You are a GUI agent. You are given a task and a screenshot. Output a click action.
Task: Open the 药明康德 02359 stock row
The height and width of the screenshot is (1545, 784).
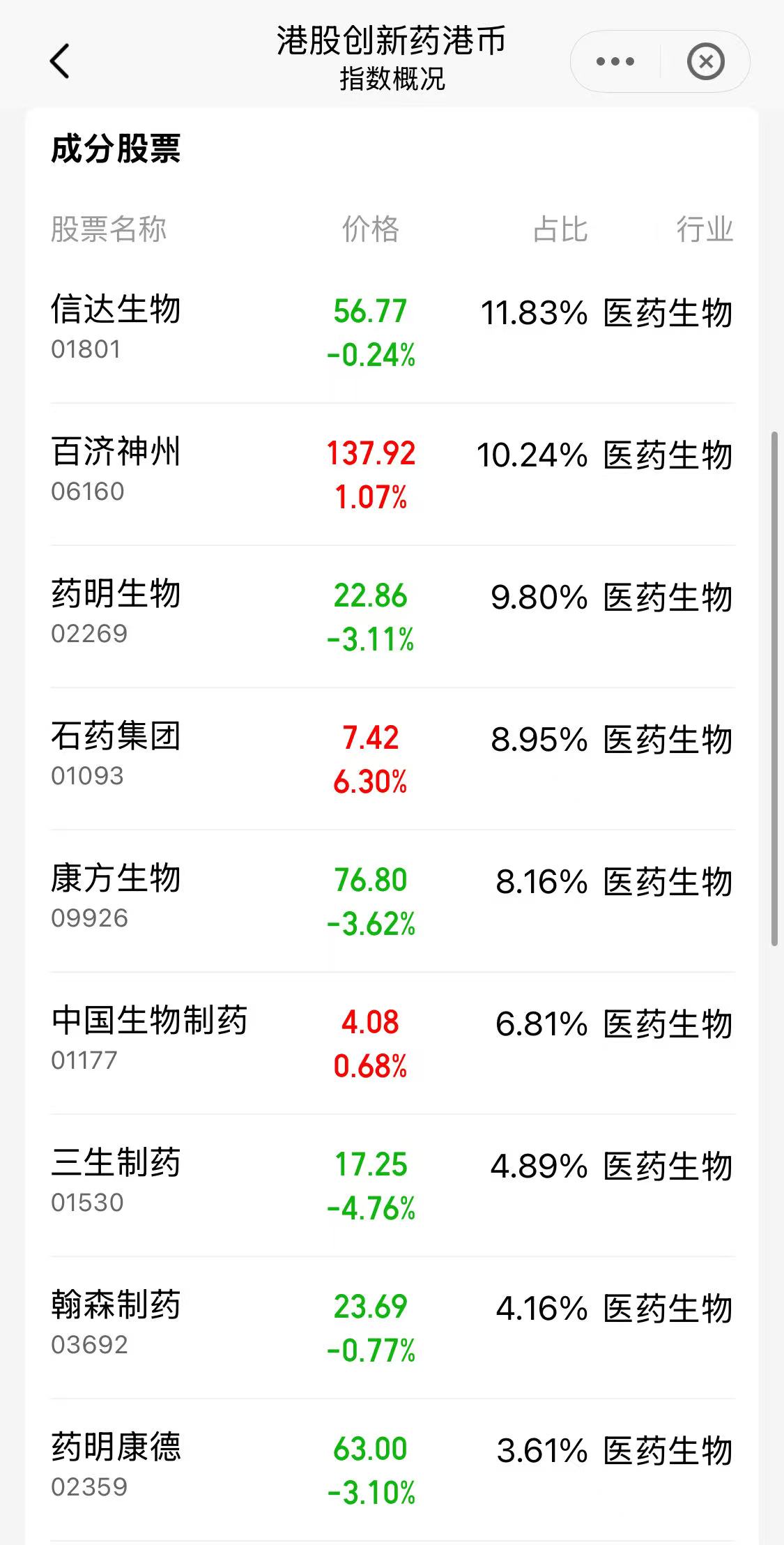tap(392, 1470)
